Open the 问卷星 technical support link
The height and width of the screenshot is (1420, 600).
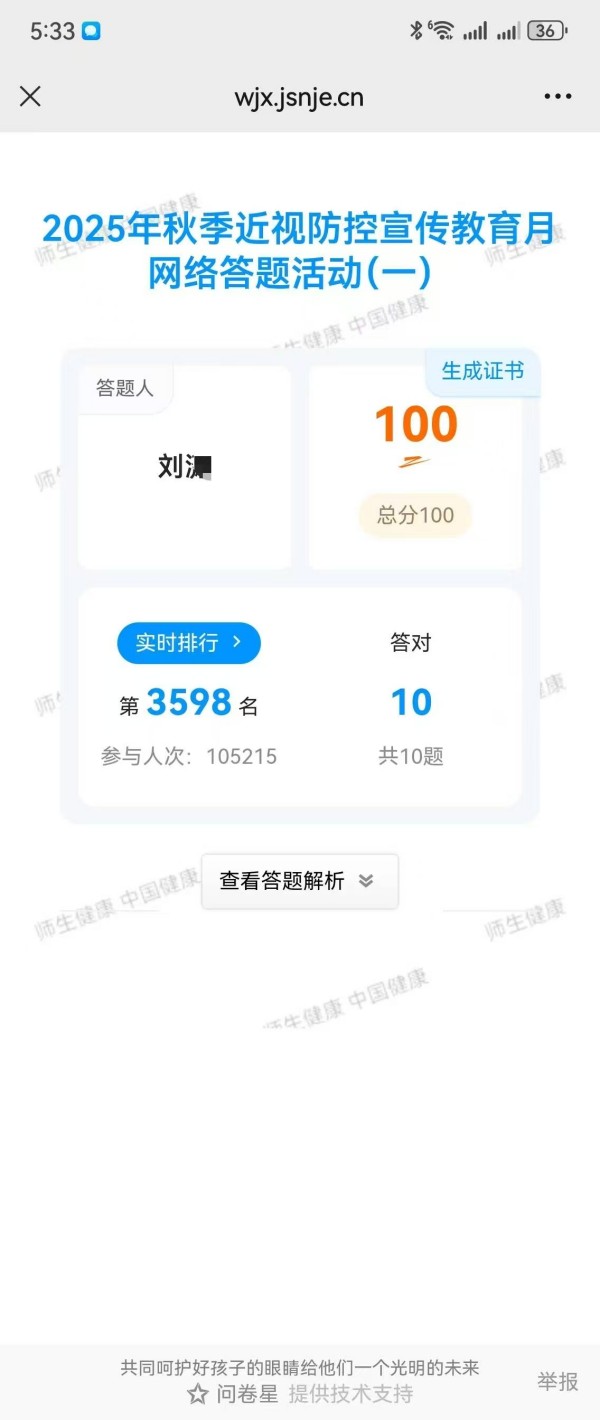coord(248,1393)
